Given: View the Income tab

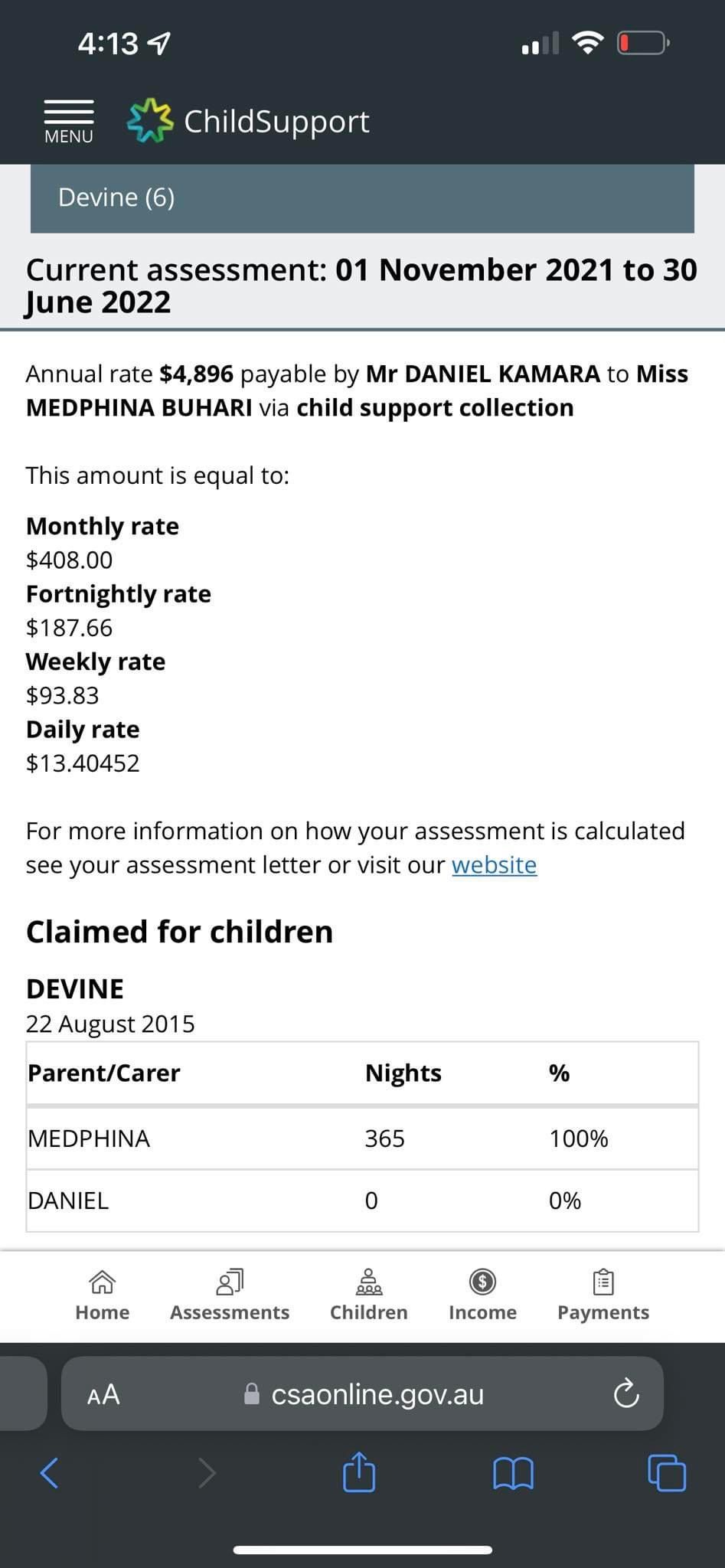Looking at the screenshot, I should (482, 1295).
